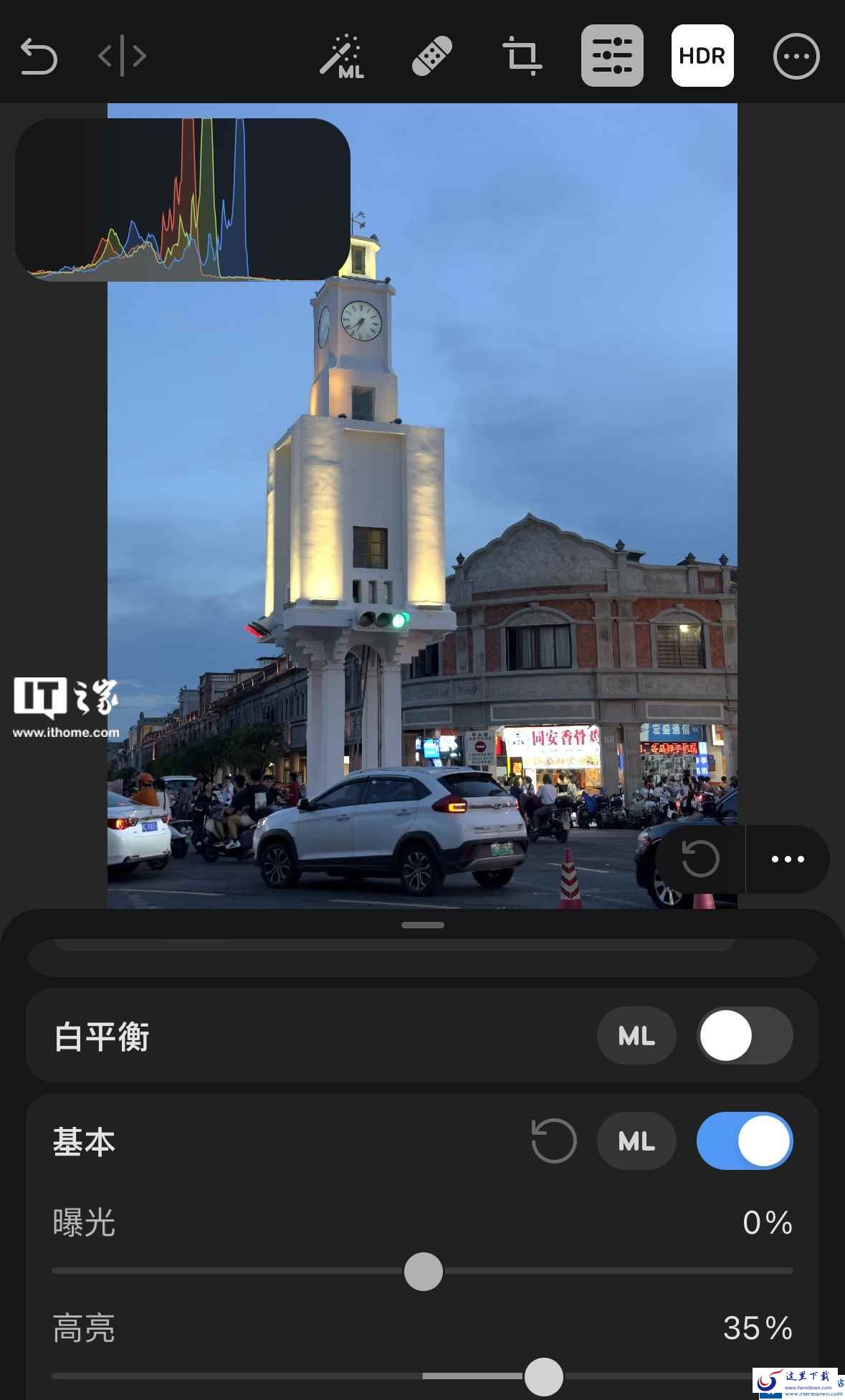Disable the 基本 switch

745,1141
